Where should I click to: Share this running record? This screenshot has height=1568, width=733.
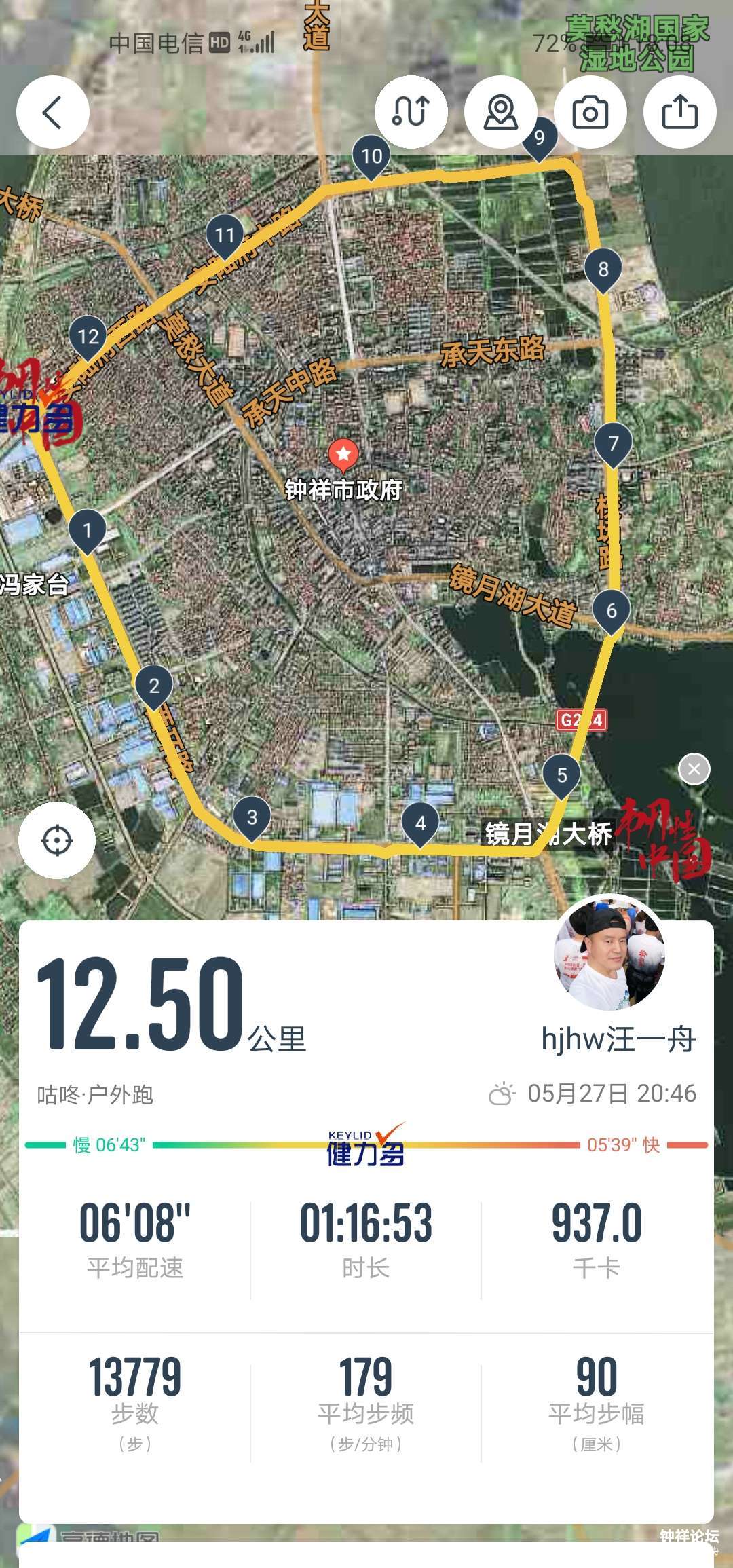click(679, 112)
